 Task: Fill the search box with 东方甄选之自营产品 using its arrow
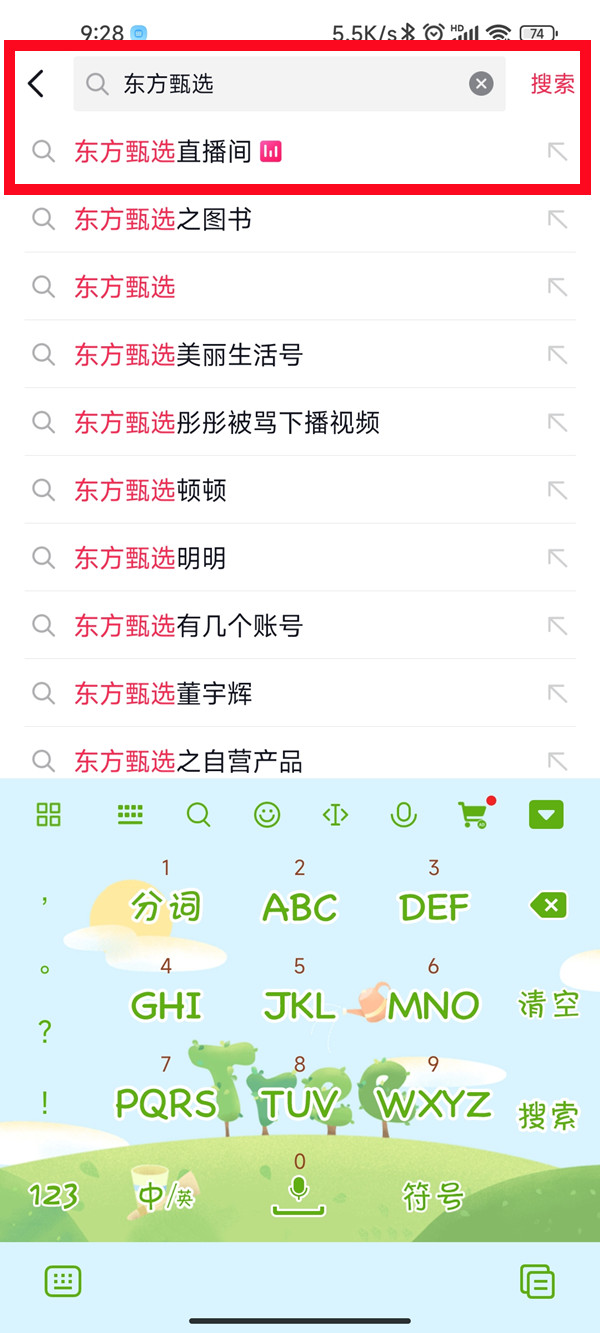tap(557, 761)
